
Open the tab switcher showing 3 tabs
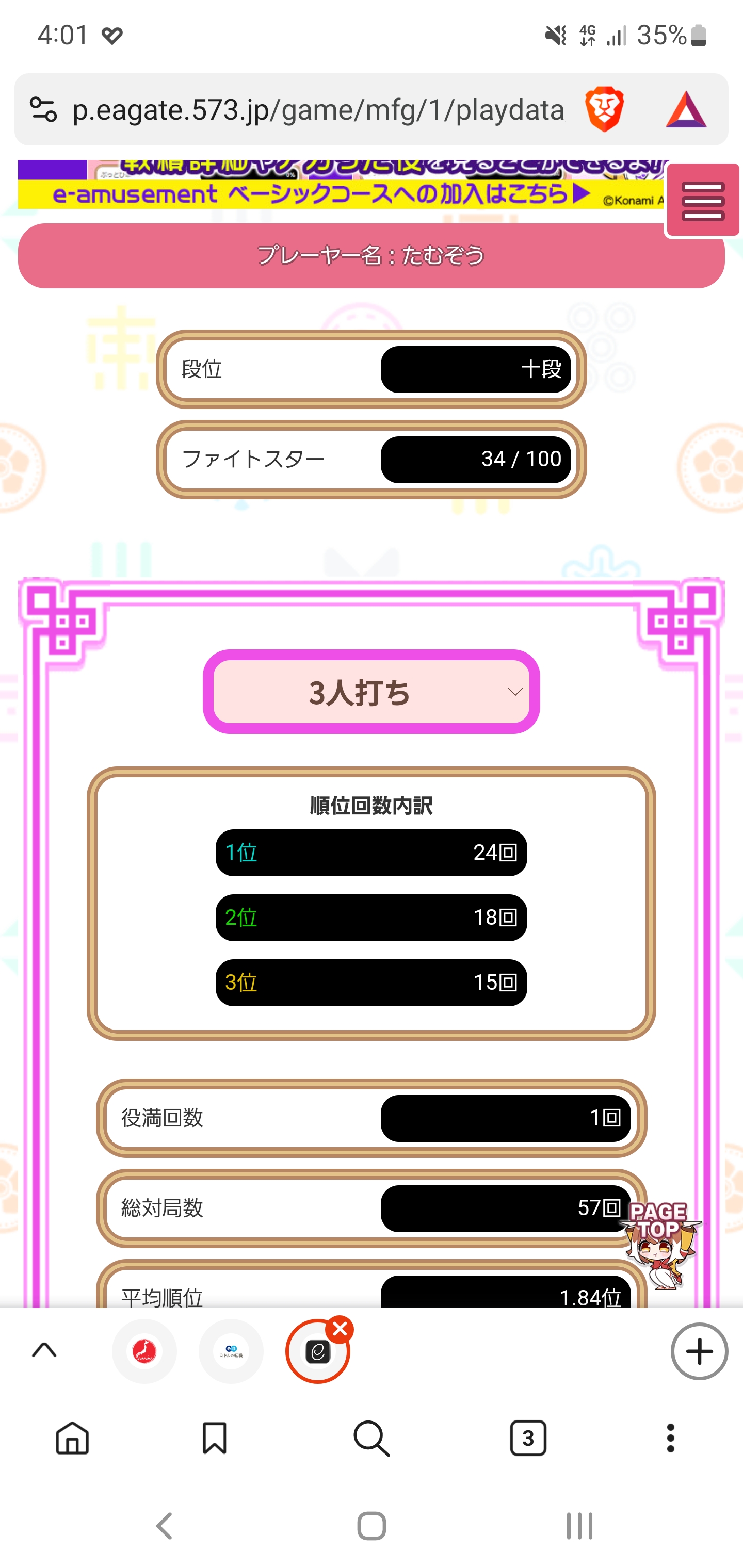point(528,1439)
